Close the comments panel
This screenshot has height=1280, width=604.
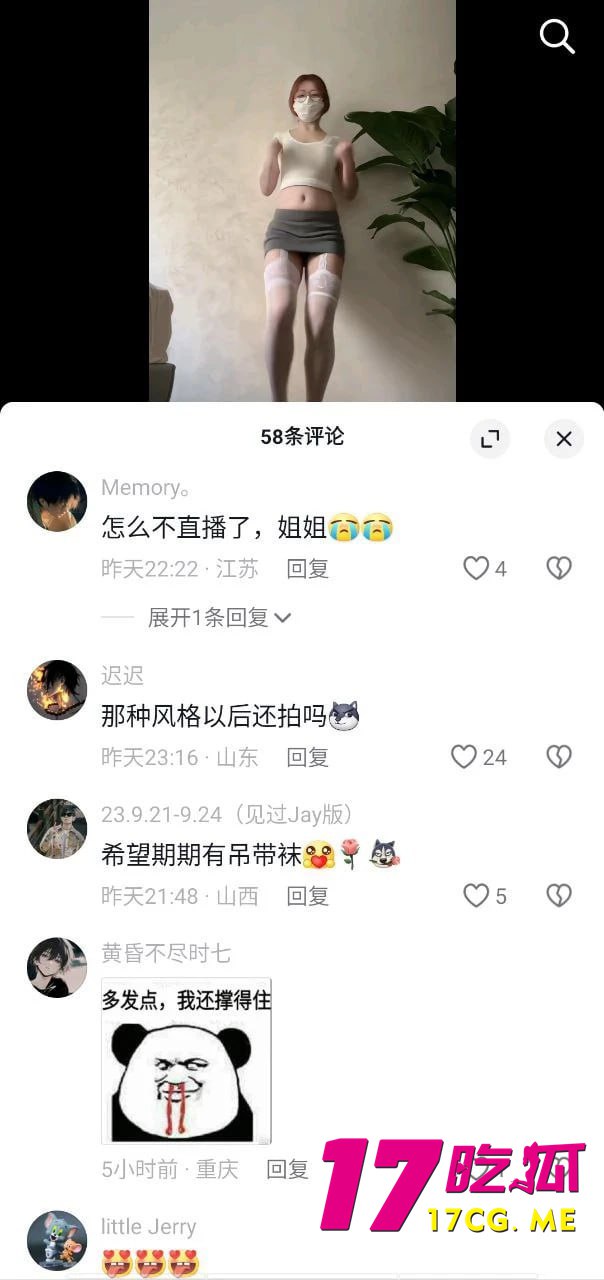[x=564, y=439]
